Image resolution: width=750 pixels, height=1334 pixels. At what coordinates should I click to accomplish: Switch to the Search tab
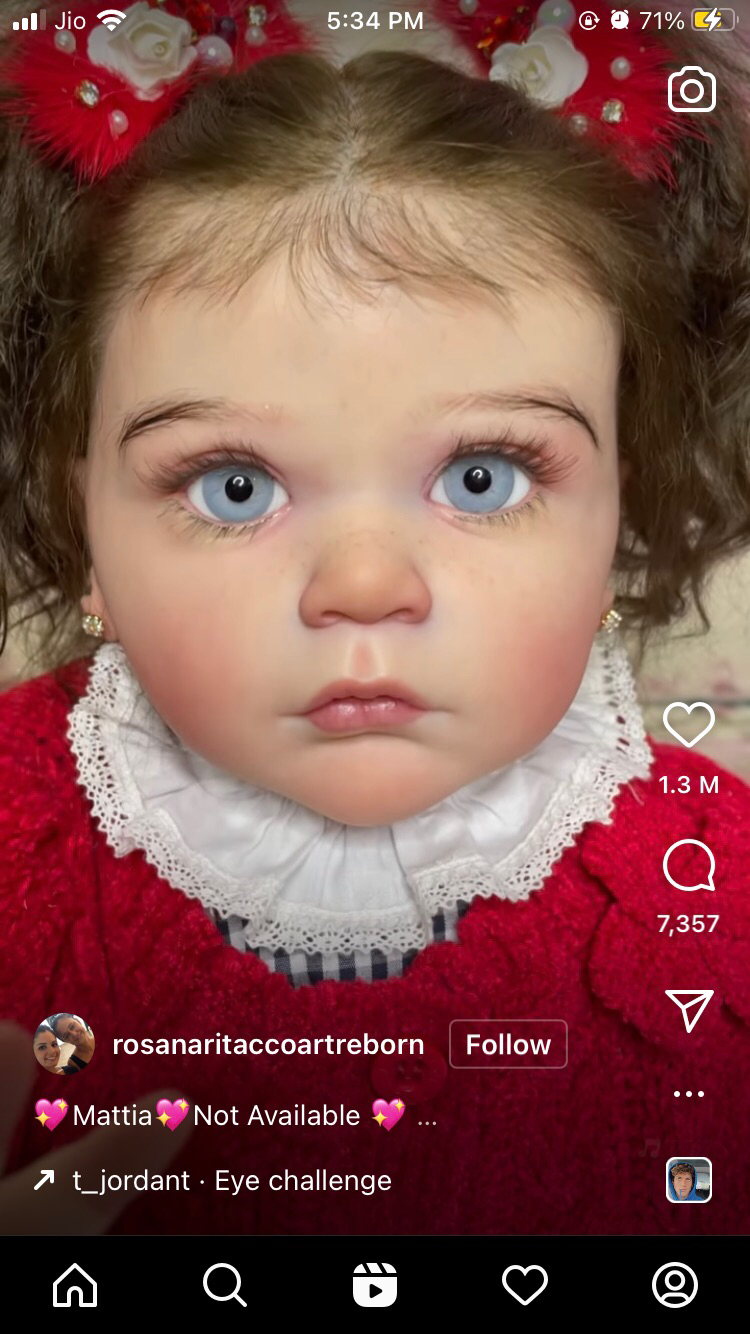pos(225,1284)
